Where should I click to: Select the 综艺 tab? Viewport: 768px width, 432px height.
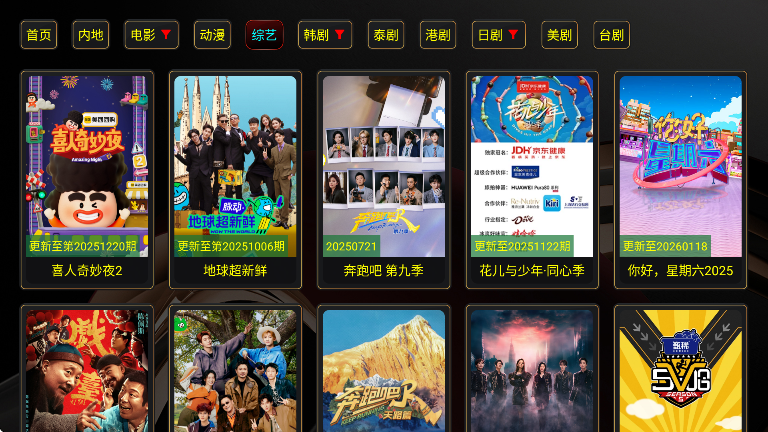click(264, 35)
